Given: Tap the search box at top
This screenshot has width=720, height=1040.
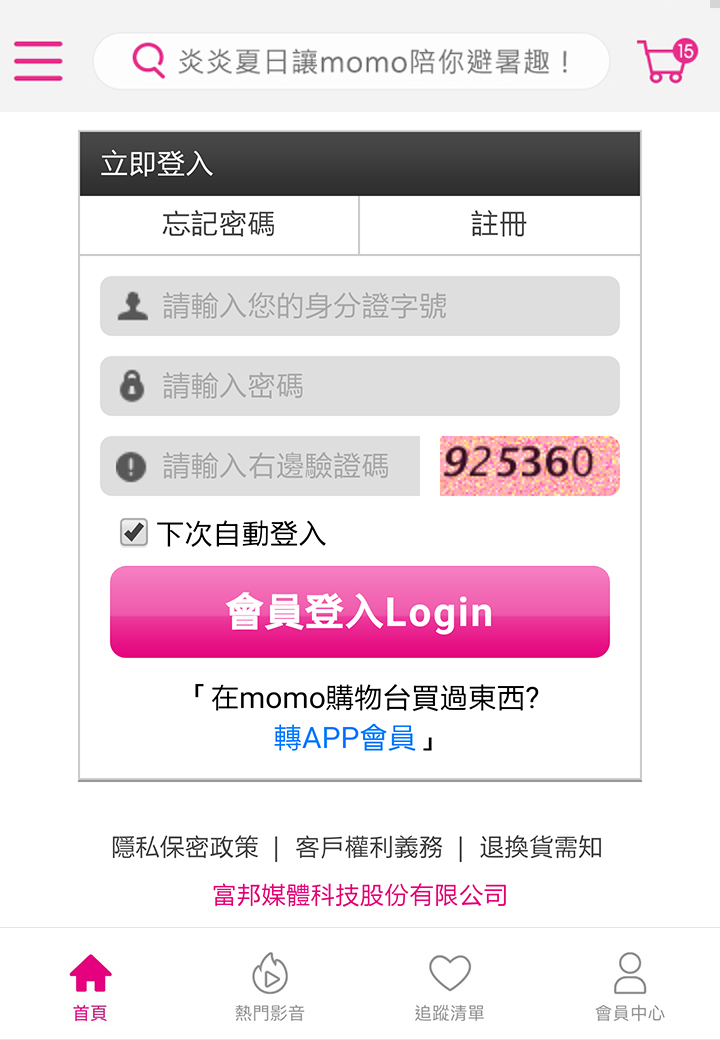Looking at the screenshot, I should [x=350, y=62].
